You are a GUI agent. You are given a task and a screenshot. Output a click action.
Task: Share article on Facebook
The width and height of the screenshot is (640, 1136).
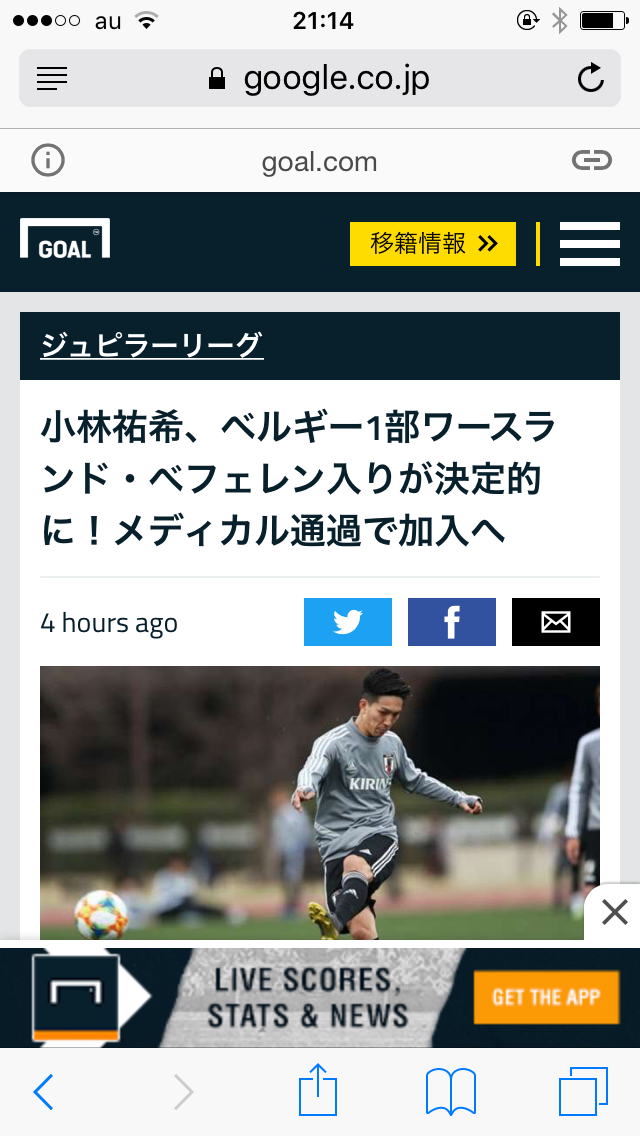(452, 622)
